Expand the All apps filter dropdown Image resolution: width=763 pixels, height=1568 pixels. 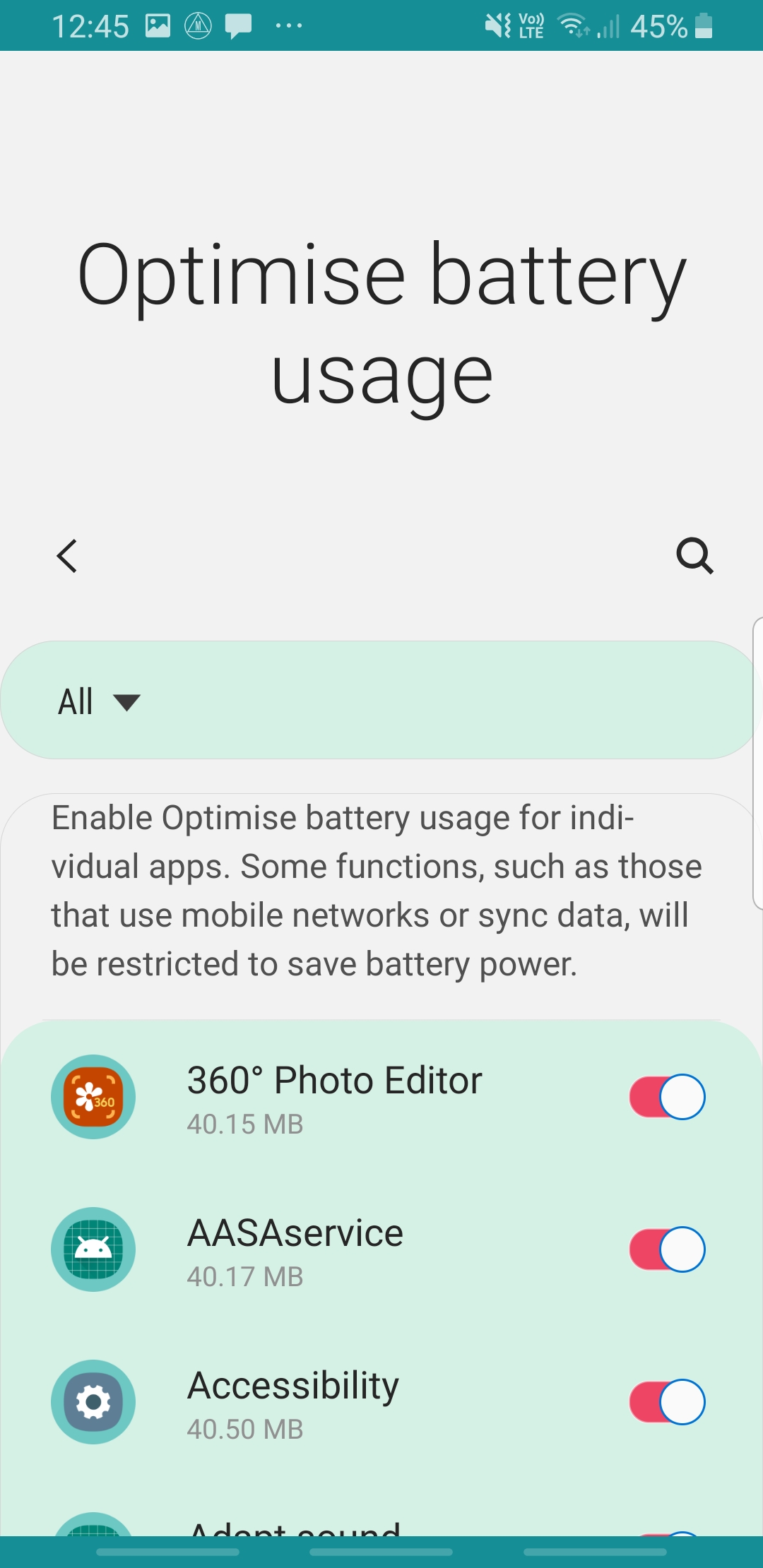99,701
